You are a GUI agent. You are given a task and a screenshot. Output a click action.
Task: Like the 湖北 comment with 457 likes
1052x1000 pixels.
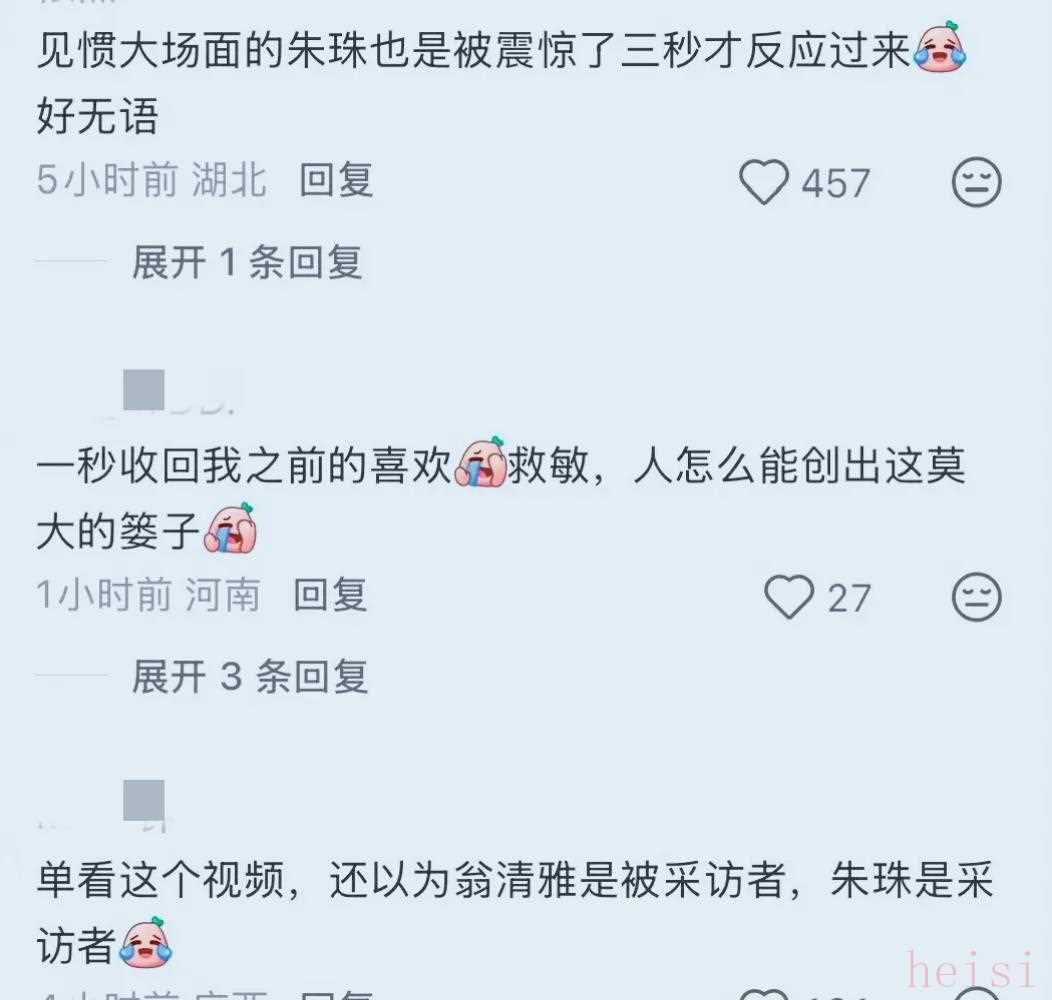(x=765, y=183)
